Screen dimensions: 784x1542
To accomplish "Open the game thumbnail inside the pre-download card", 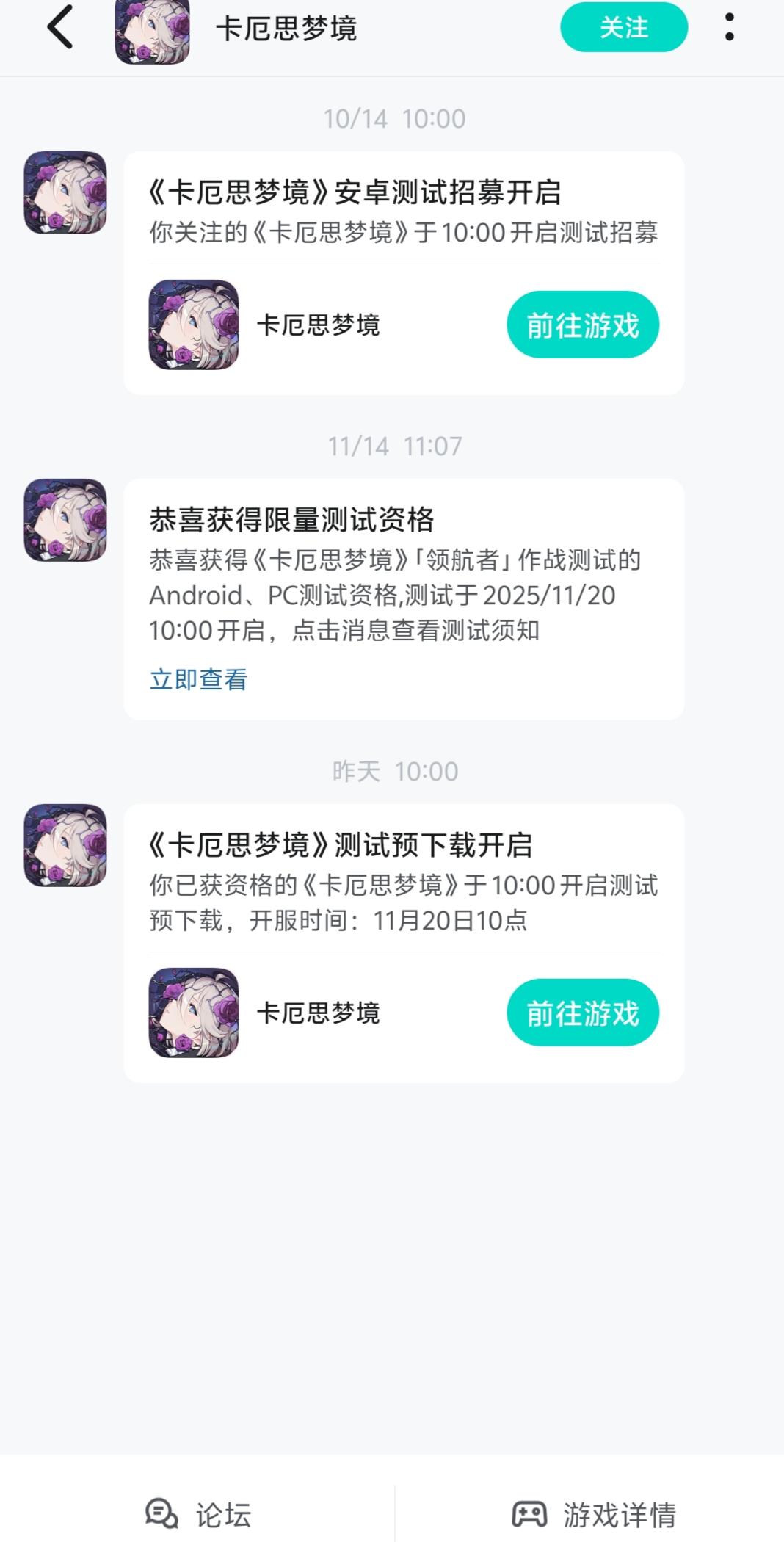I will click(195, 1012).
